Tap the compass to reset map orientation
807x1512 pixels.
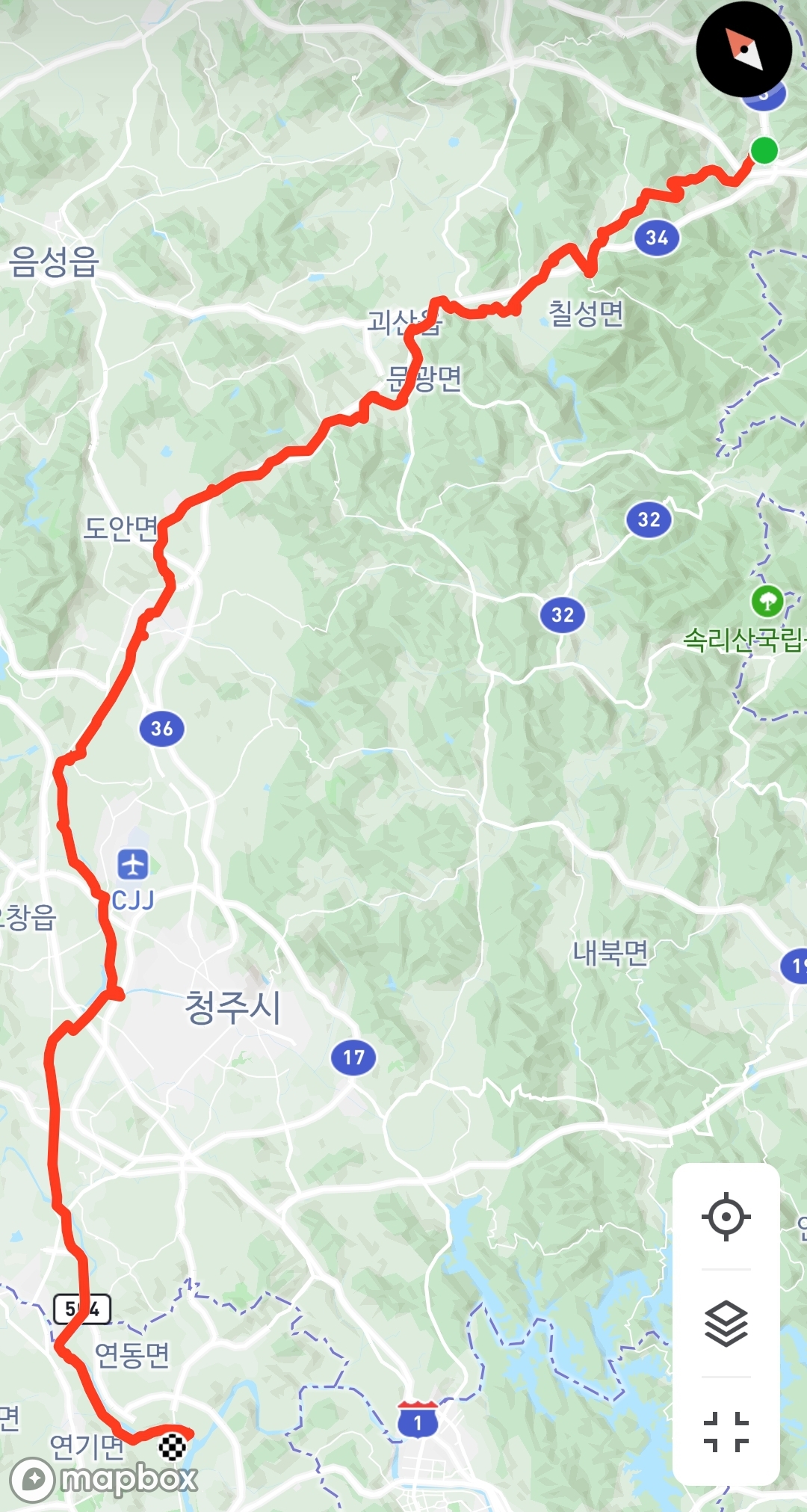pos(743,49)
